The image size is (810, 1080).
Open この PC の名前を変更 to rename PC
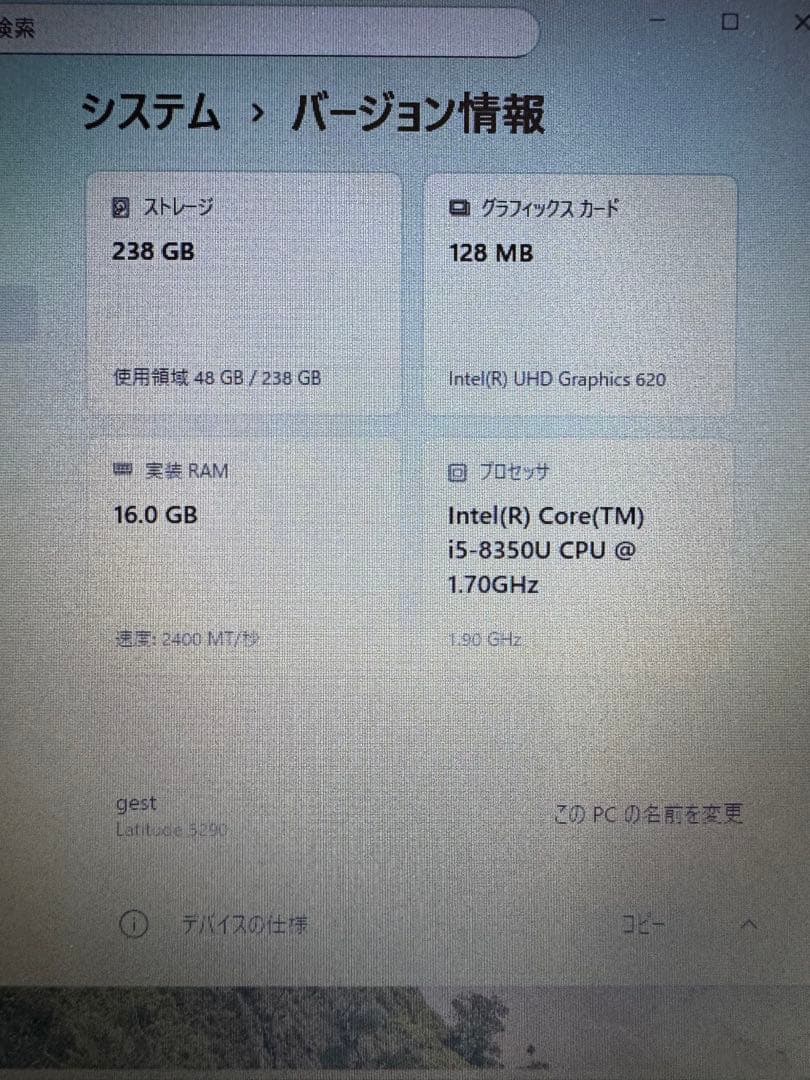pos(648,814)
